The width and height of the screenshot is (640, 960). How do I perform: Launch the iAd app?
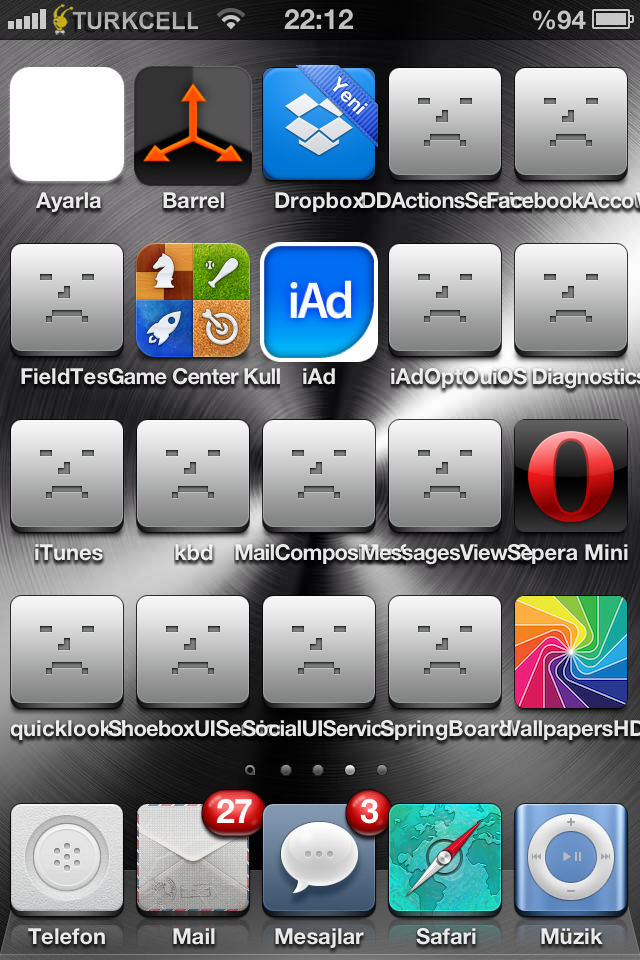pyautogui.click(x=319, y=300)
